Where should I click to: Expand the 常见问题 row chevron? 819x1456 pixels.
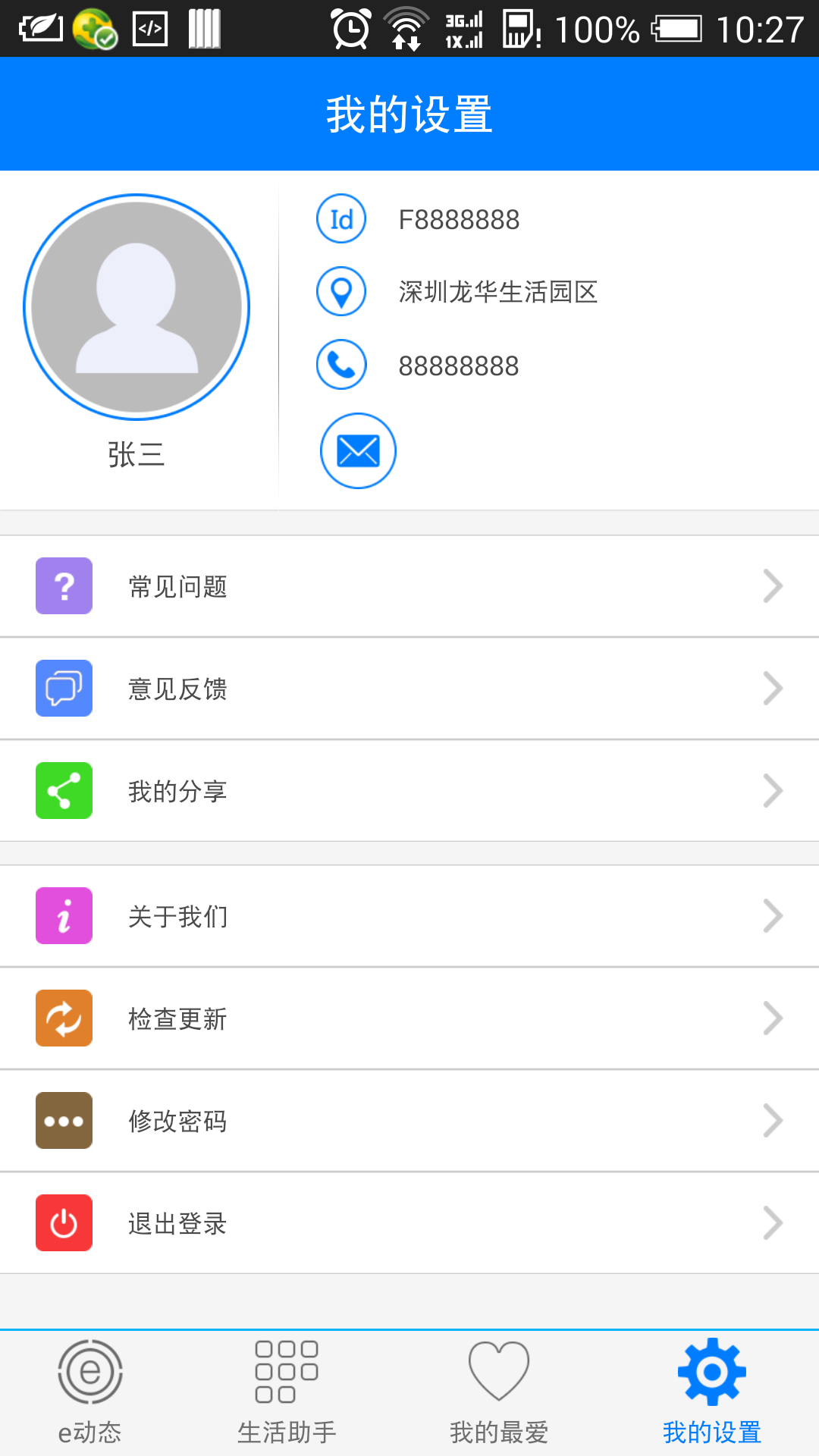(x=774, y=585)
